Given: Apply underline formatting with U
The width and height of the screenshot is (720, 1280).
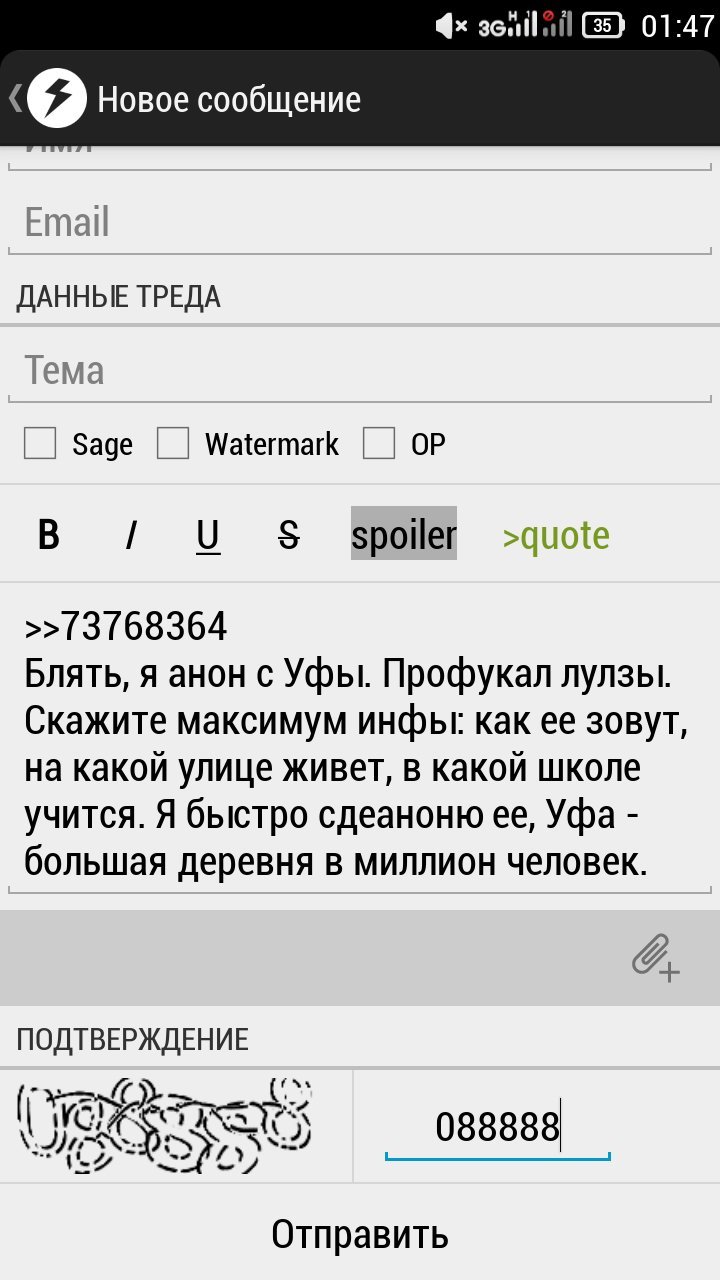Looking at the screenshot, I should pyautogui.click(x=208, y=535).
